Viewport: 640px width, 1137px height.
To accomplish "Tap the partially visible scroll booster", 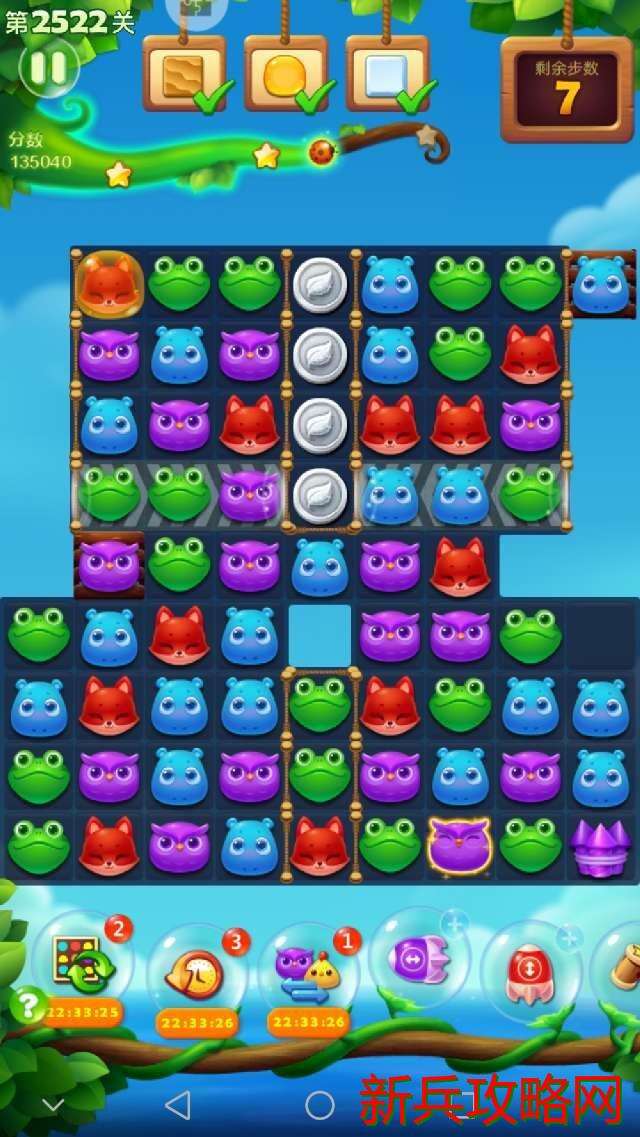I will 624,965.
